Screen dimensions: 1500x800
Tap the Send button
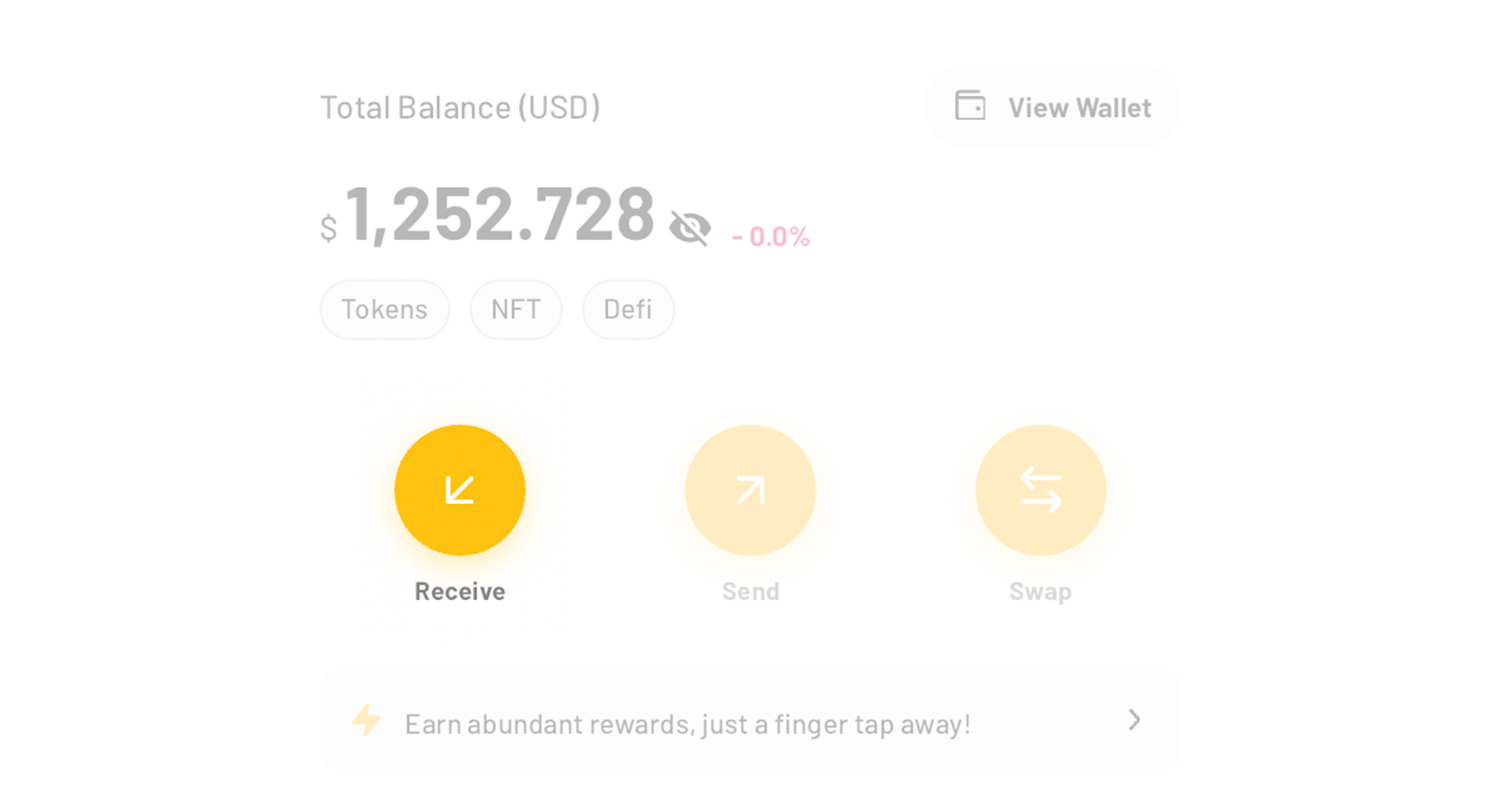pos(750,490)
